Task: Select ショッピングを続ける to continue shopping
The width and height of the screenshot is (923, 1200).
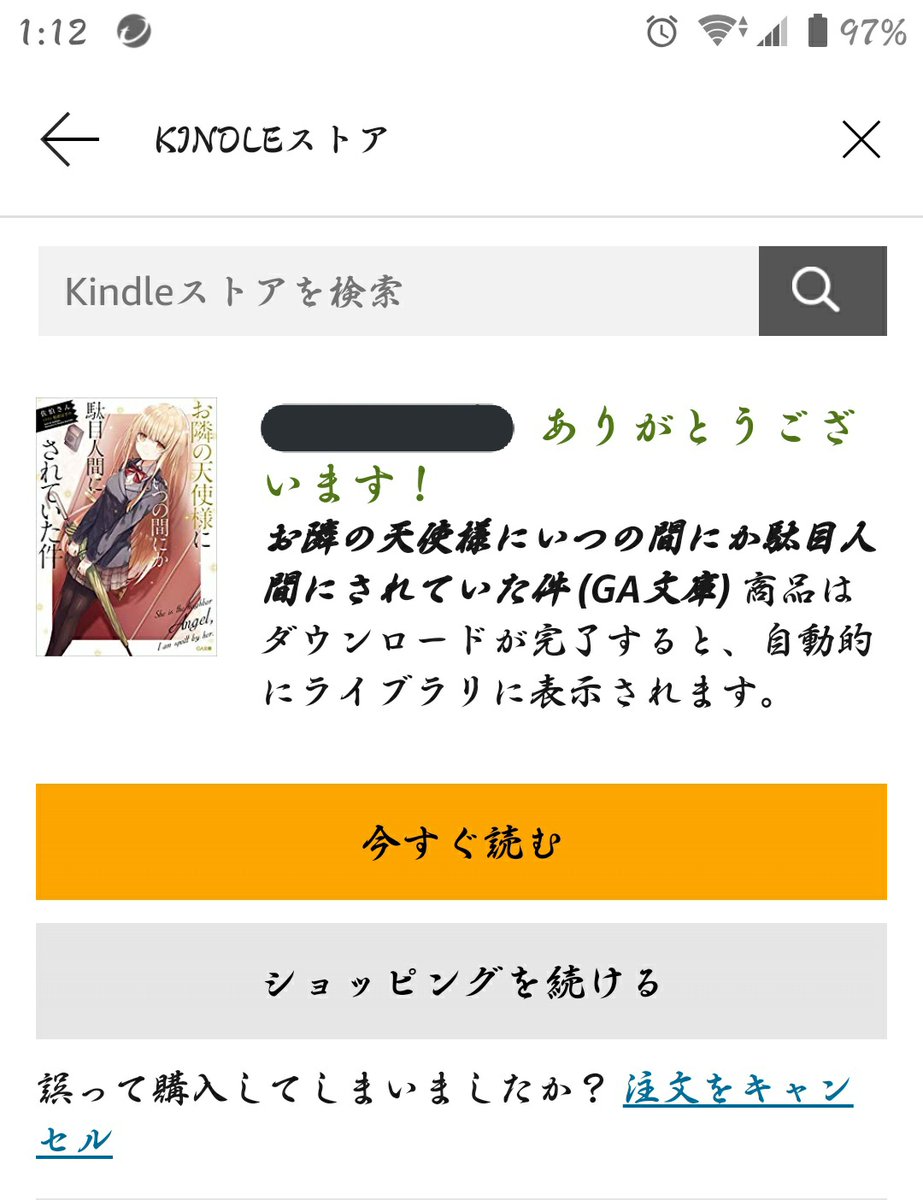Action: pos(461,981)
